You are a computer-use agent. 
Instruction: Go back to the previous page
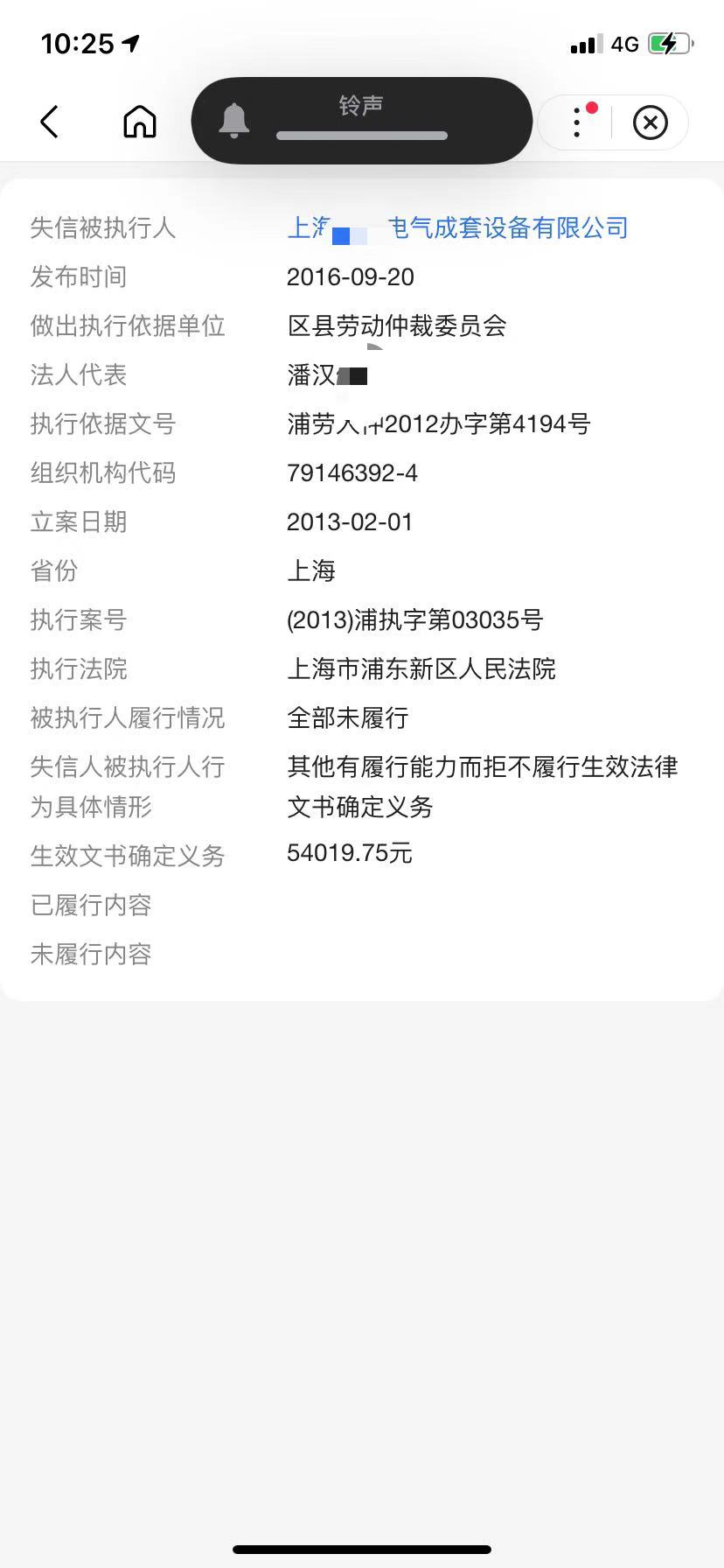[50, 122]
